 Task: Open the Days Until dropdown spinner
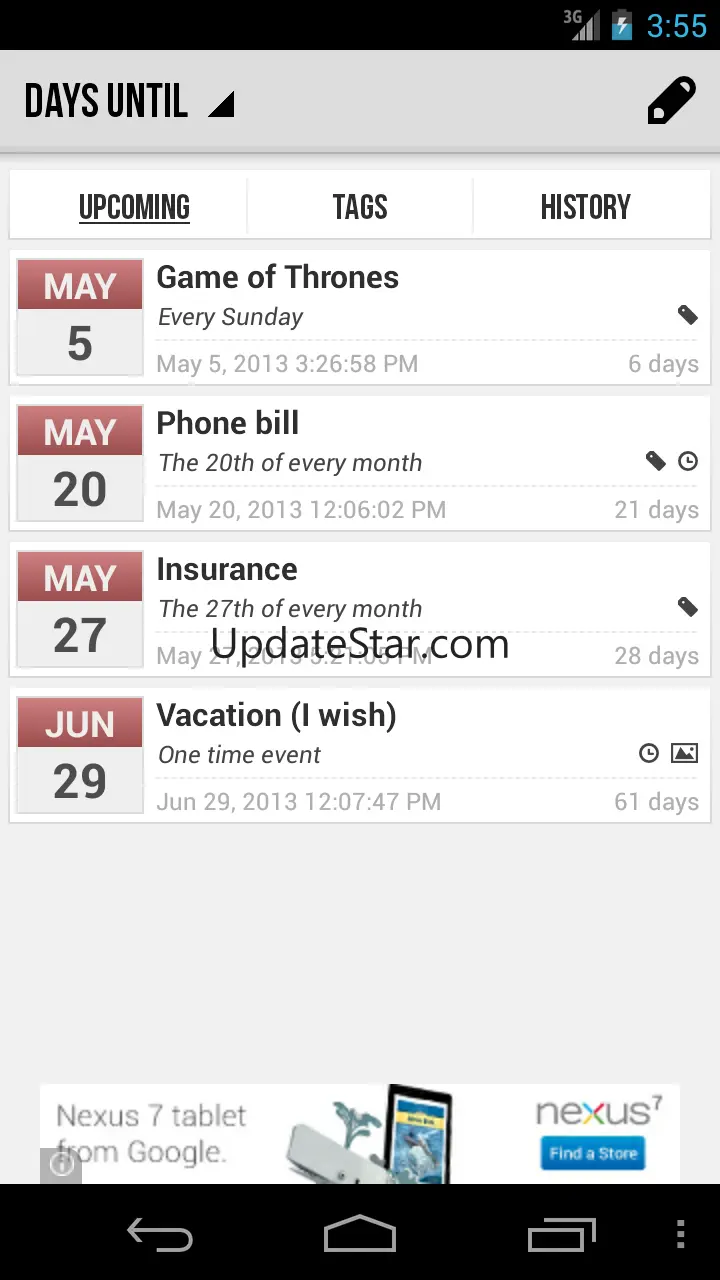point(130,102)
